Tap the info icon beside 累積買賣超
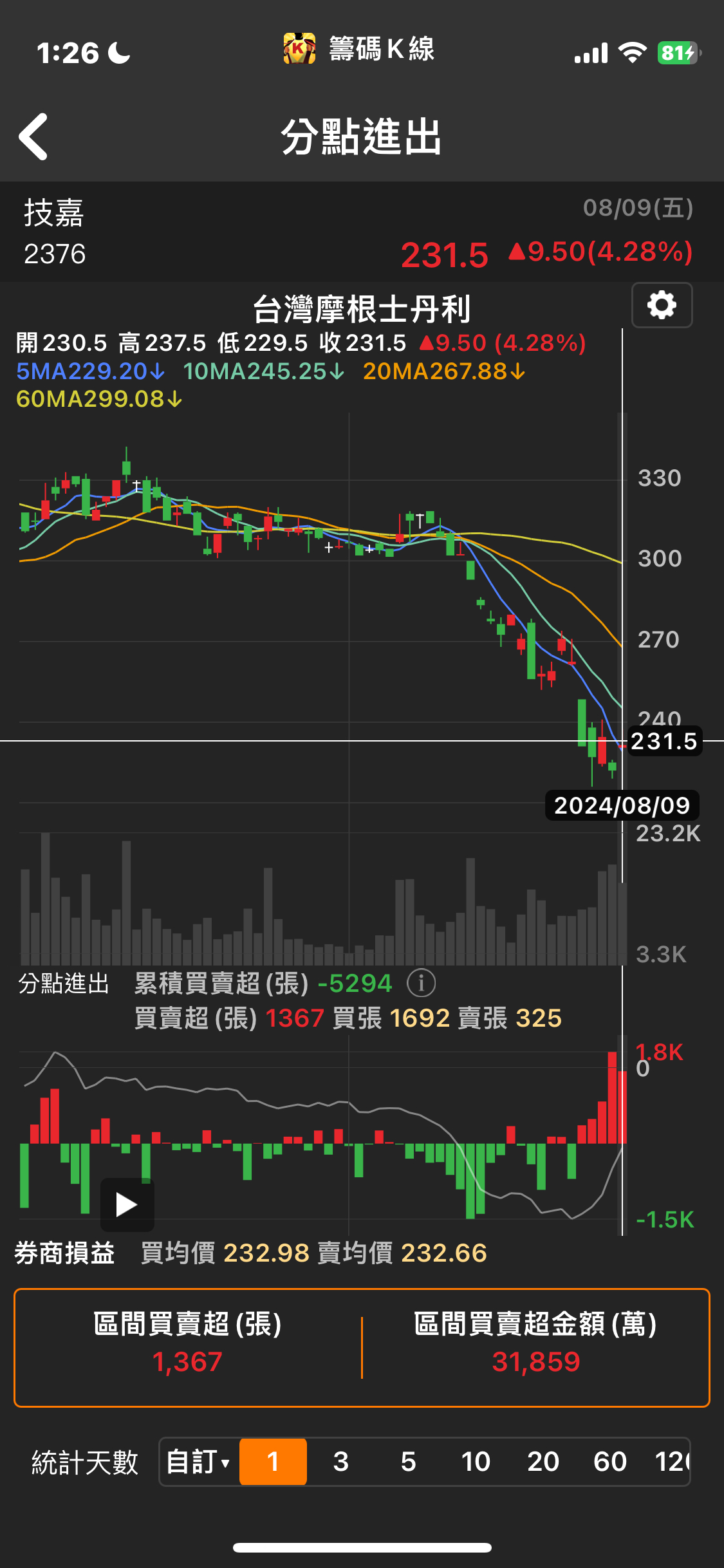Viewport: 724px width, 1568px height. click(421, 983)
